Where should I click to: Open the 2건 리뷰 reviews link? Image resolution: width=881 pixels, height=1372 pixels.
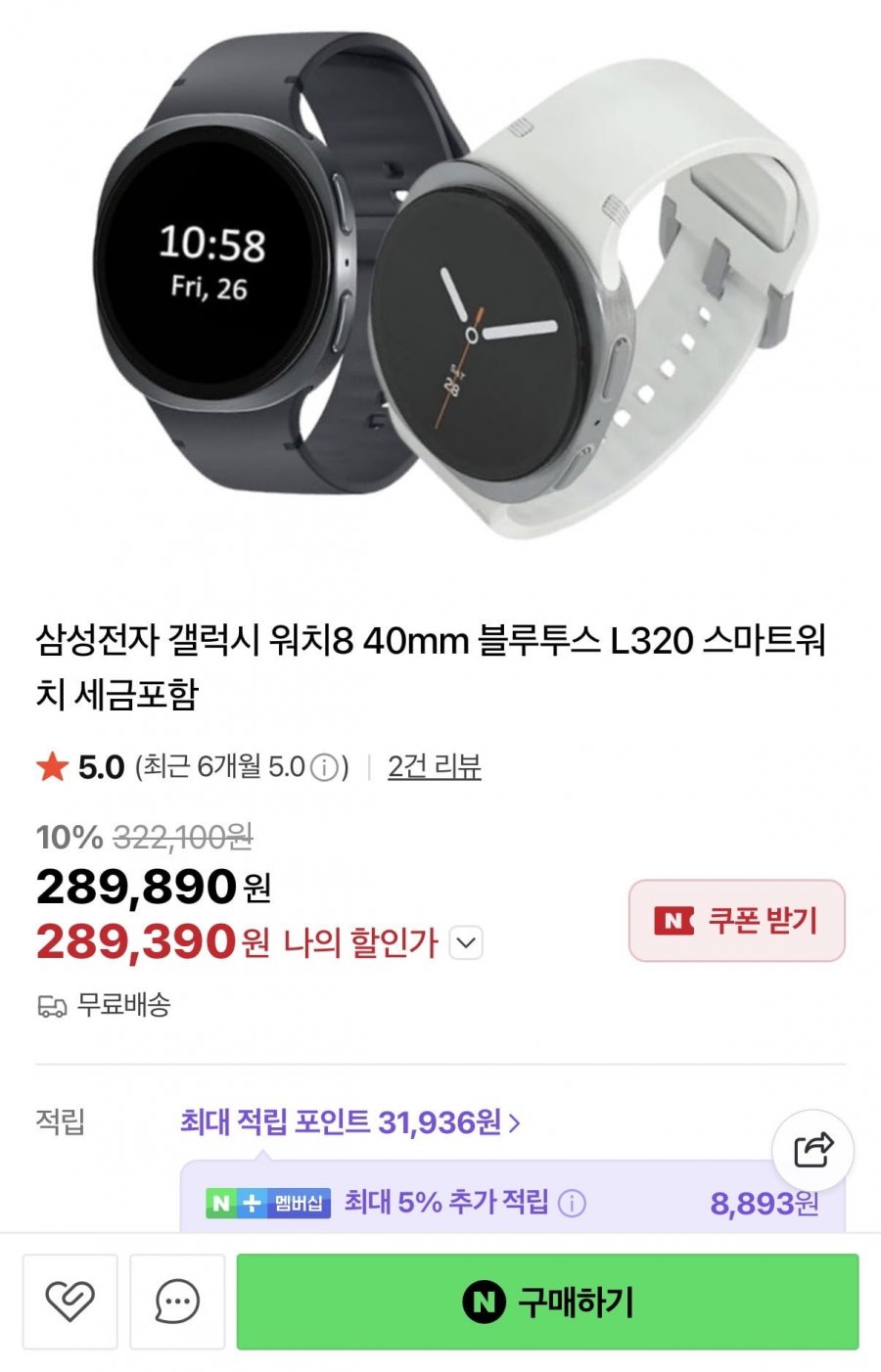(x=434, y=766)
